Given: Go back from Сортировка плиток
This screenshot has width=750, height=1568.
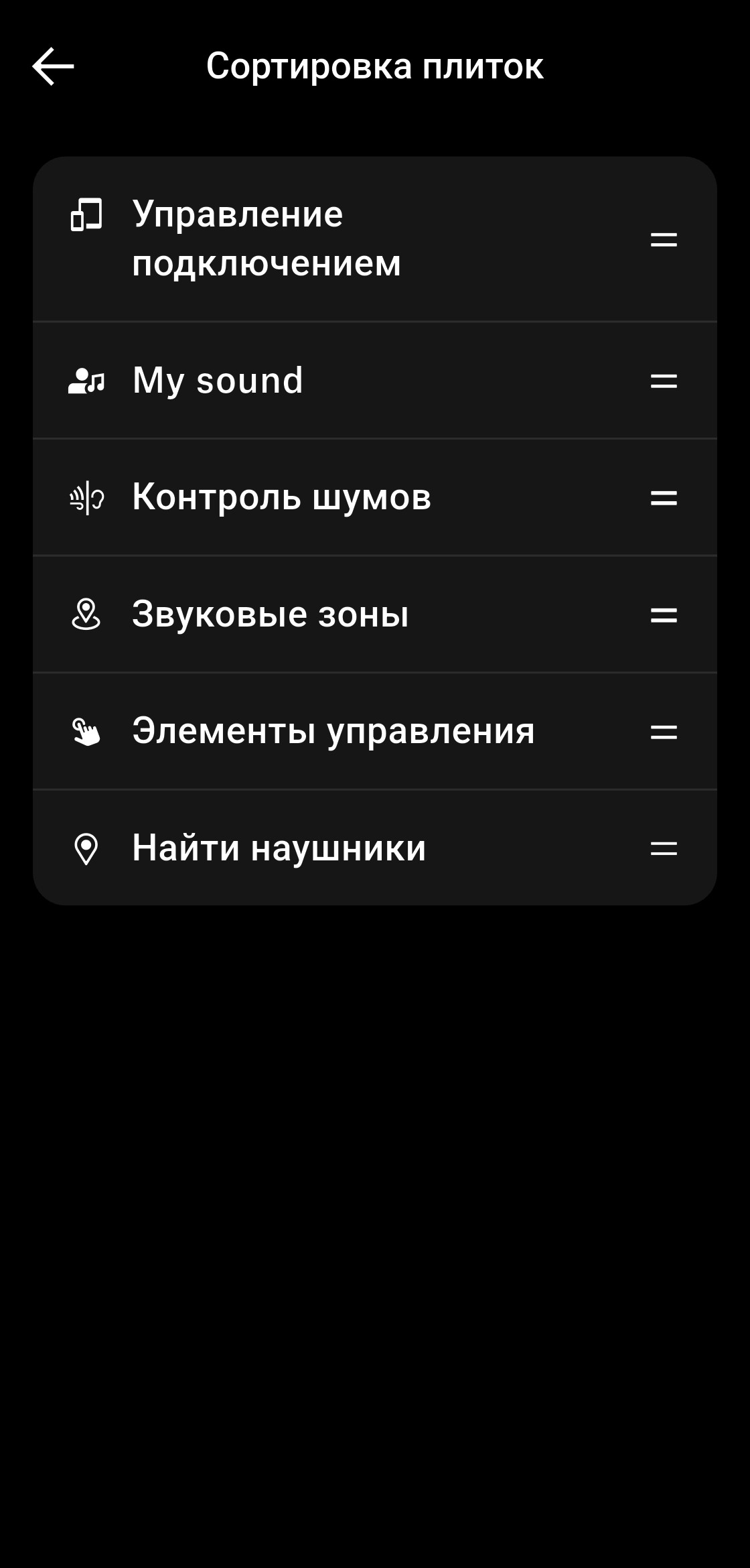Looking at the screenshot, I should click(53, 66).
